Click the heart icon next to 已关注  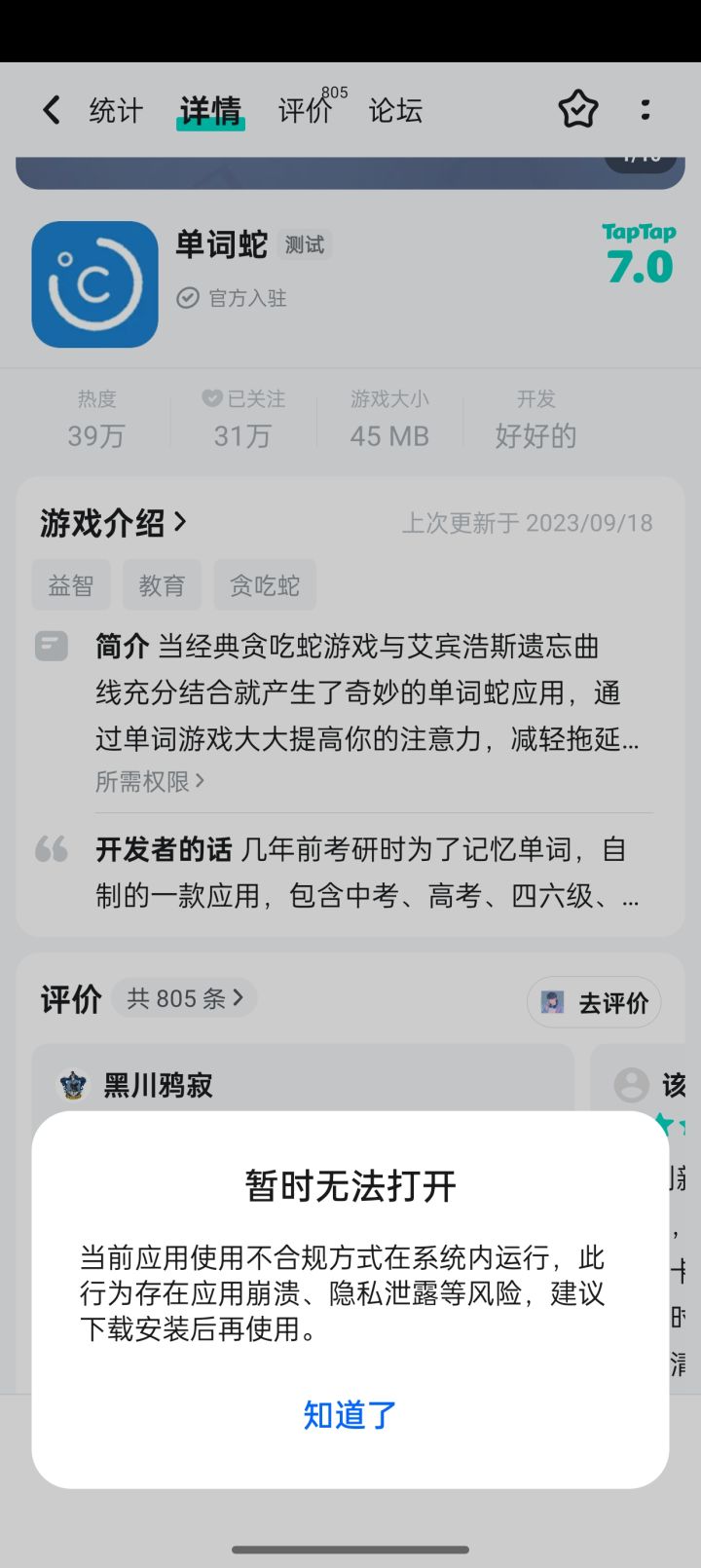(x=212, y=397)
